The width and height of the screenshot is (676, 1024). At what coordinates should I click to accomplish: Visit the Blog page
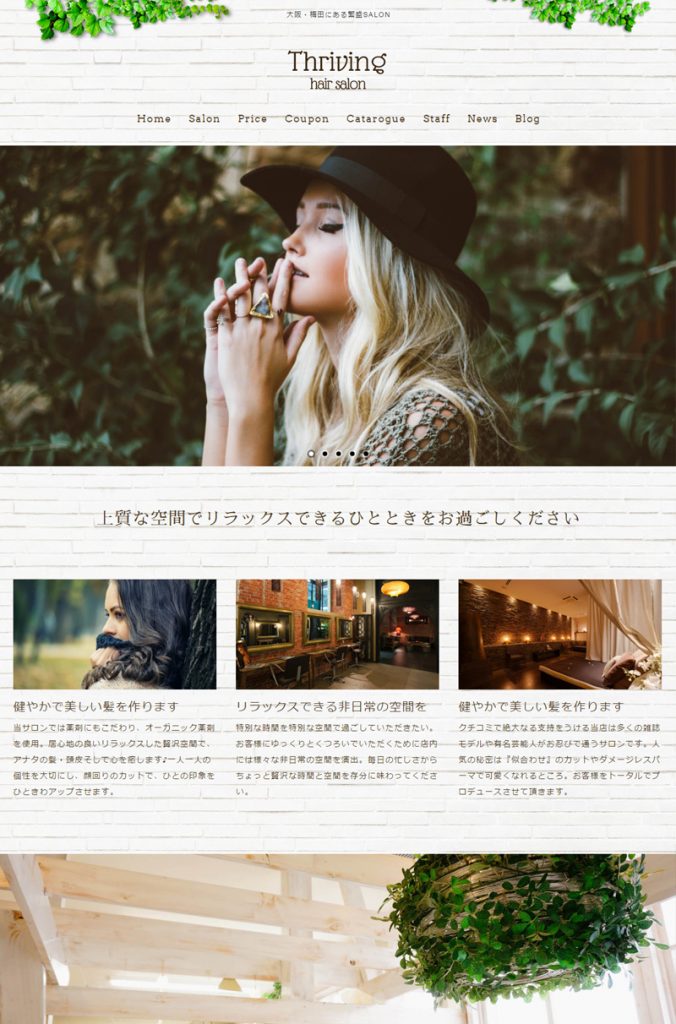tap(527, 119)
